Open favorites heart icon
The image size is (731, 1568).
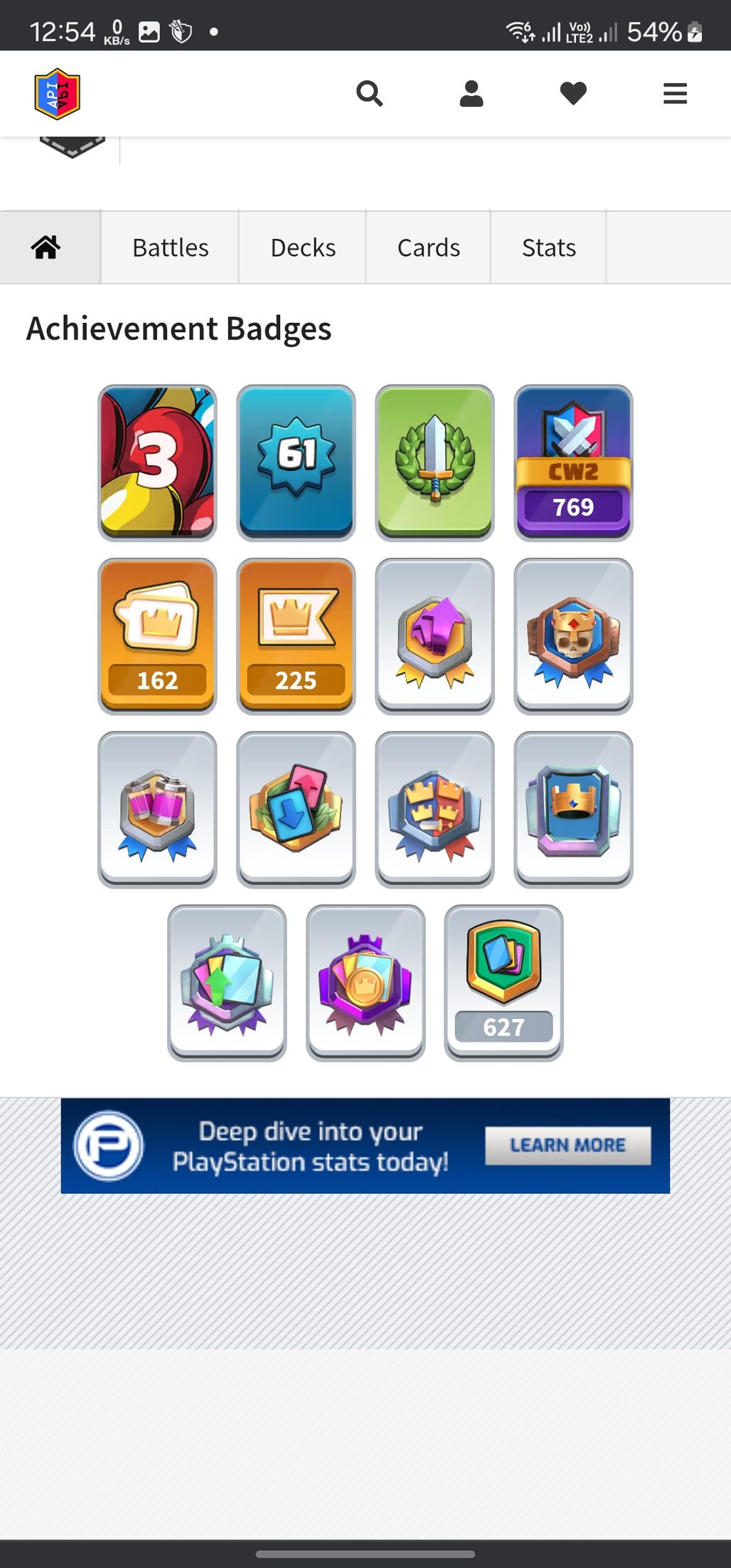(x=572, y=93)
